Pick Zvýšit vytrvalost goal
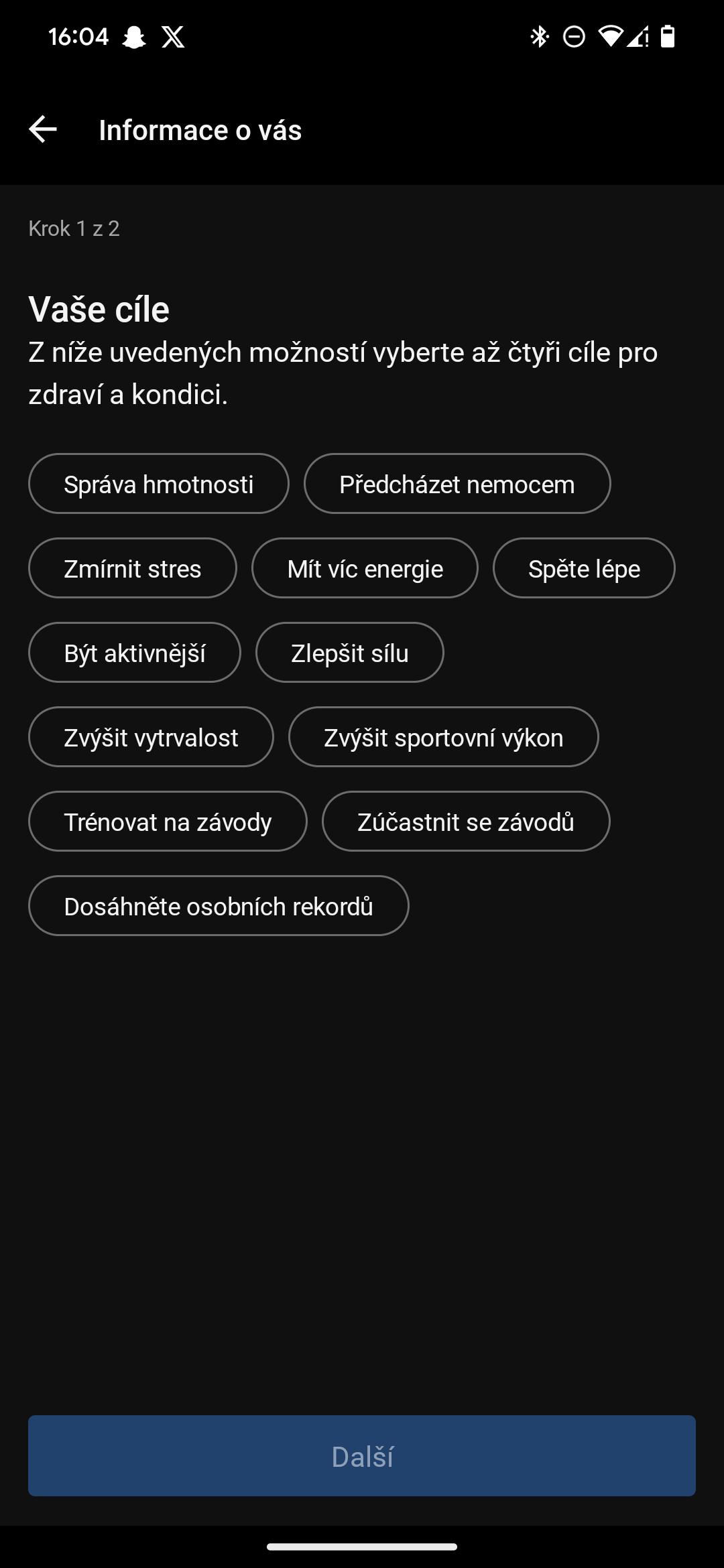This screenshot has width=724, height=1568. [x=151, y=737]
